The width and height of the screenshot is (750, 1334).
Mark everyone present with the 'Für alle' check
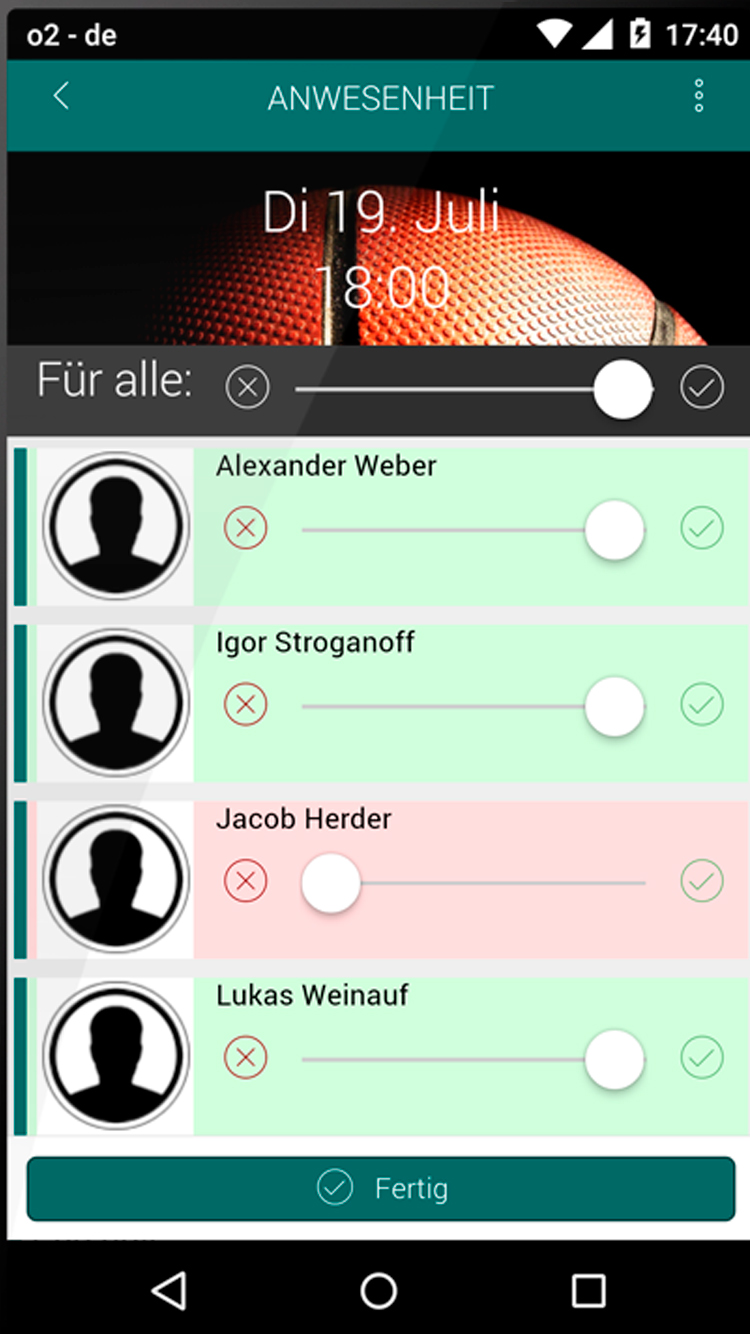(x=702, y=388)
